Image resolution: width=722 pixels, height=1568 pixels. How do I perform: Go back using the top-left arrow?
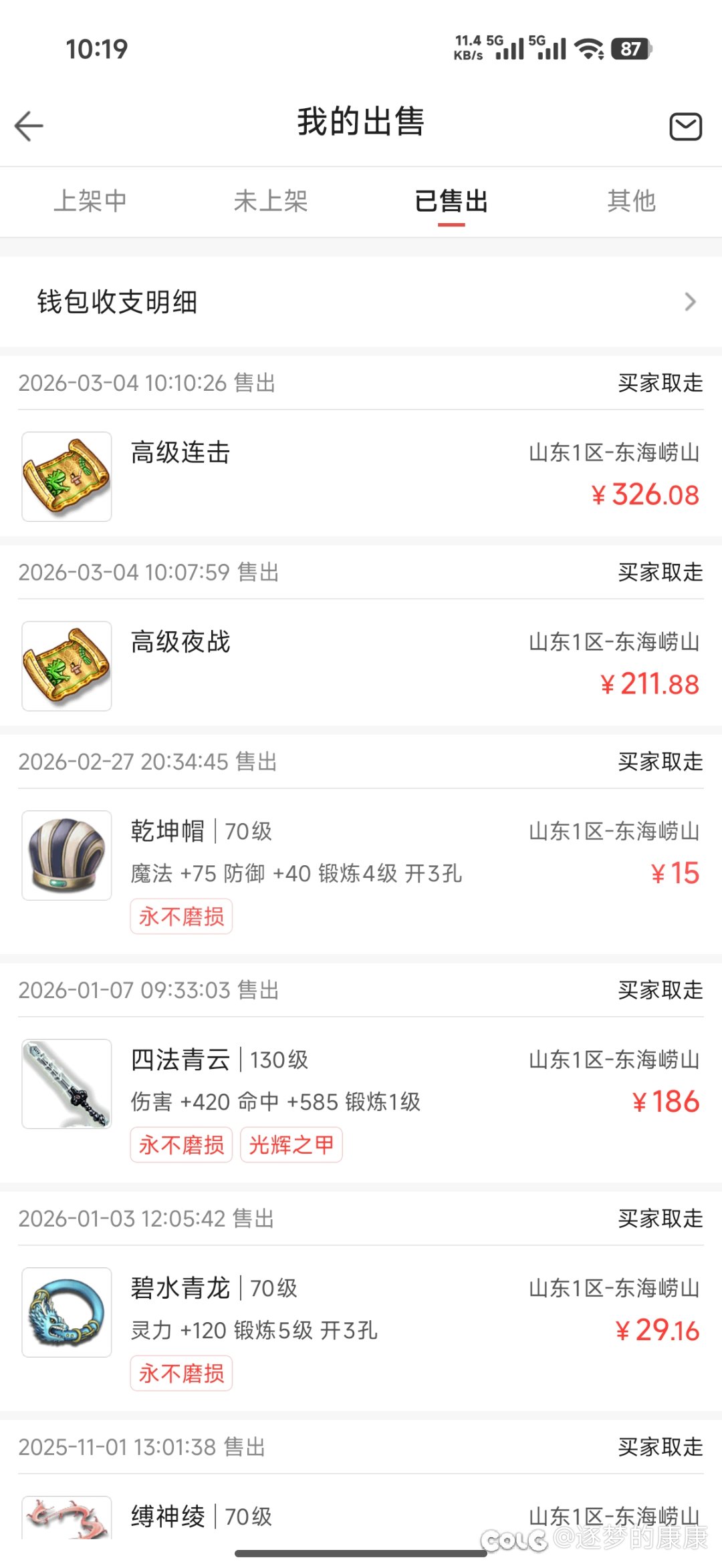(x=29, y=126)
